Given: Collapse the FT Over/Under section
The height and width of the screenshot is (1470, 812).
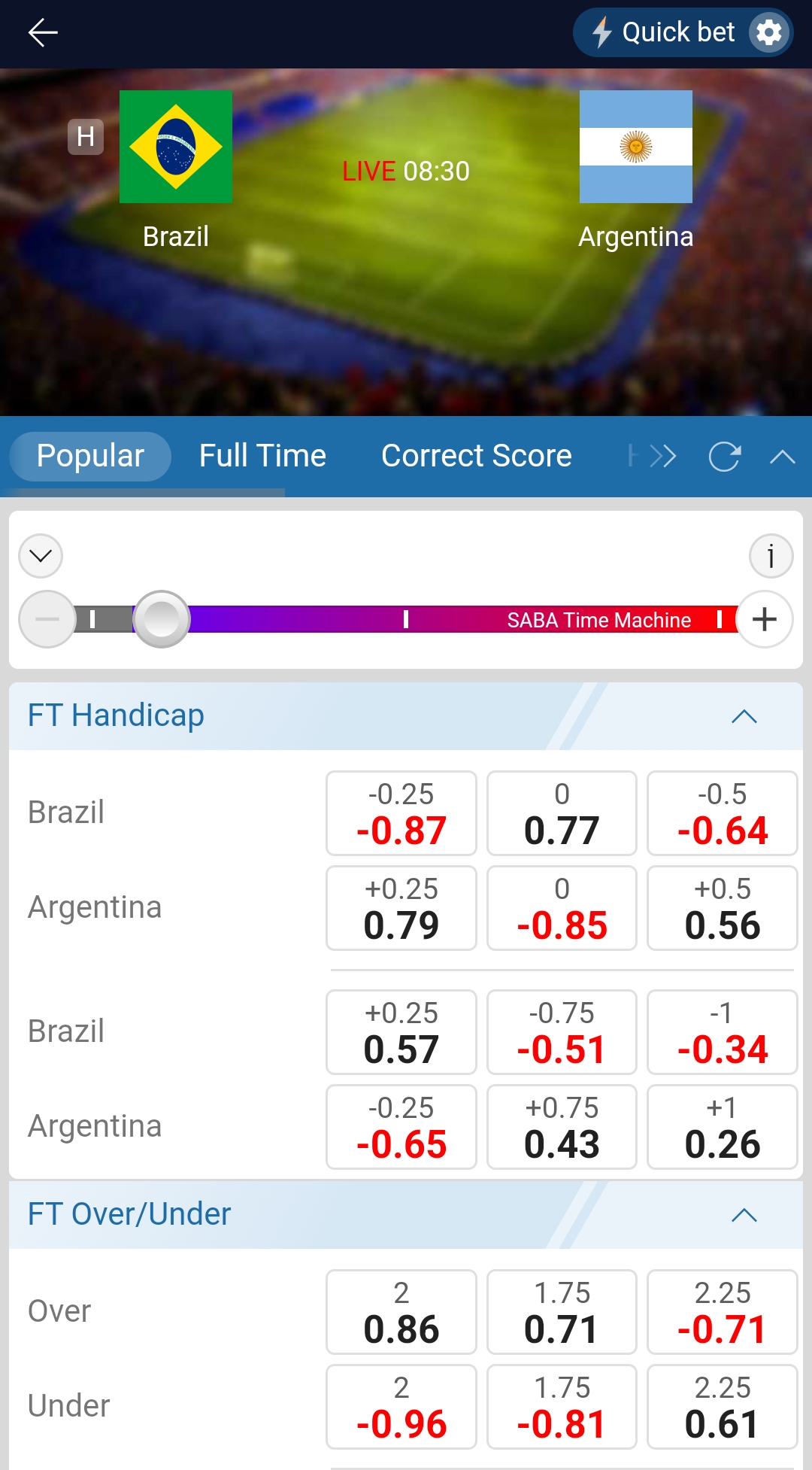Looking at the screenshot, I should (744, 1215).
